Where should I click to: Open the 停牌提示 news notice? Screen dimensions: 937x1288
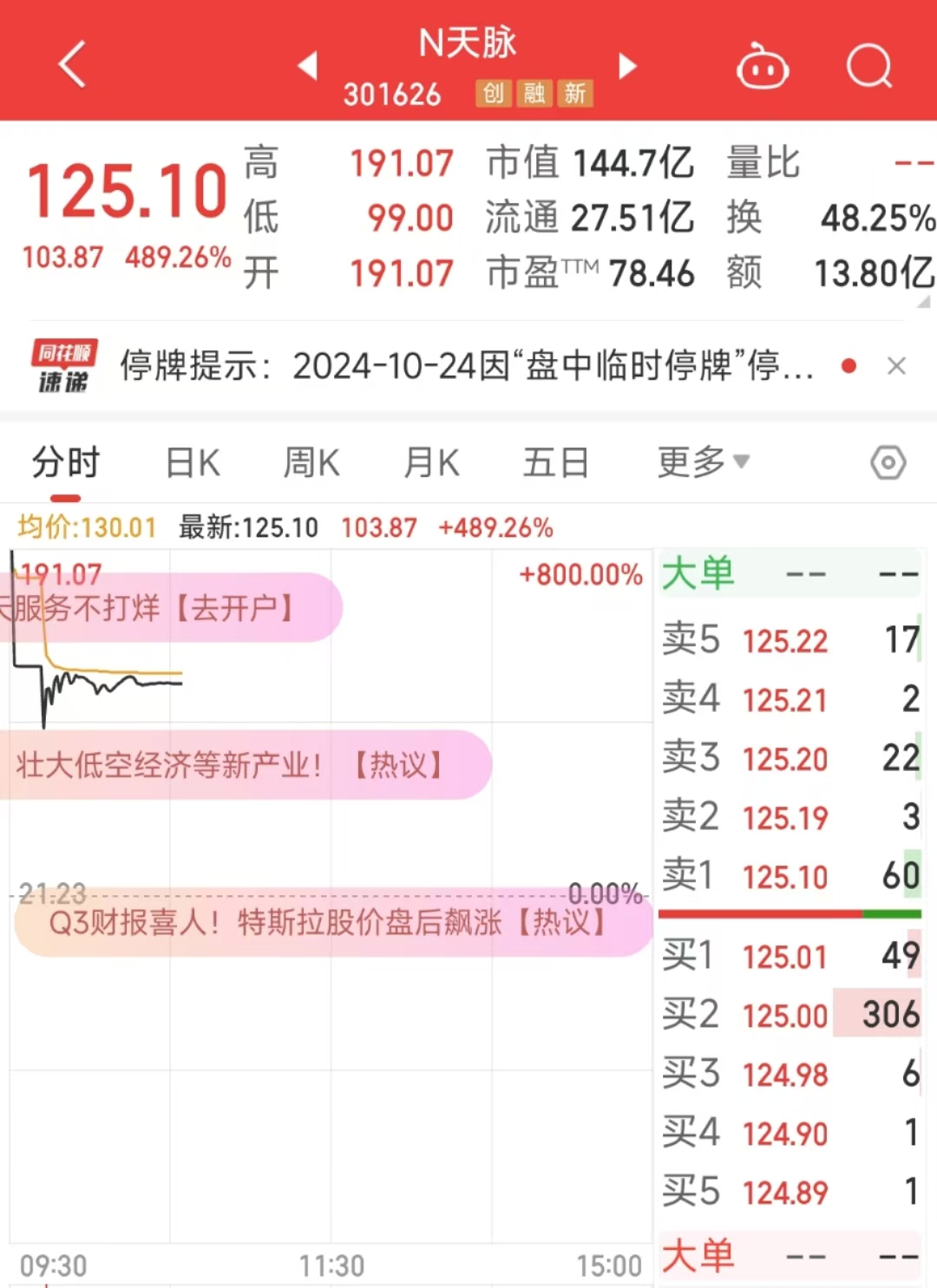click(467, 366)
